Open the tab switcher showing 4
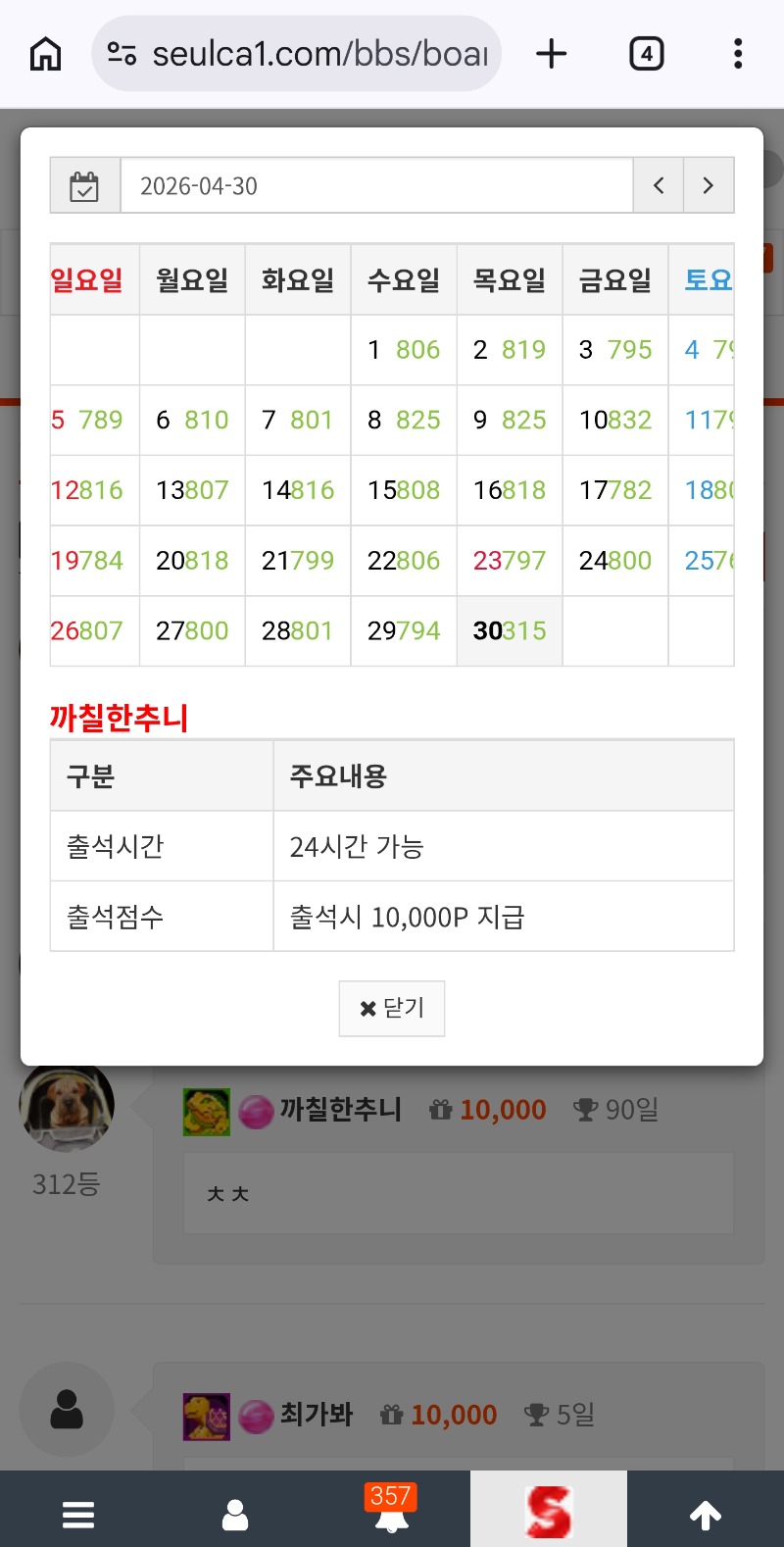784x1547 pixels. tap(646, 54)
